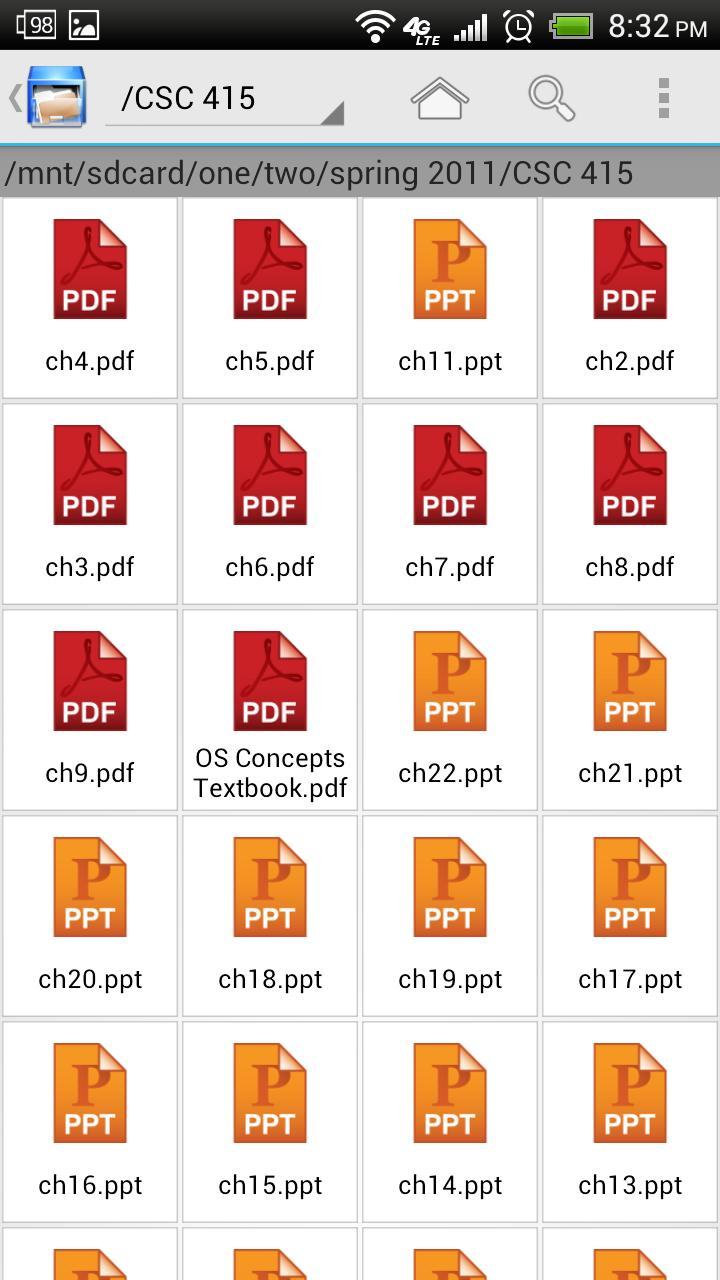720x1280 pixels.
Task: Open ch2.pdf
Action: pos(630,297)
